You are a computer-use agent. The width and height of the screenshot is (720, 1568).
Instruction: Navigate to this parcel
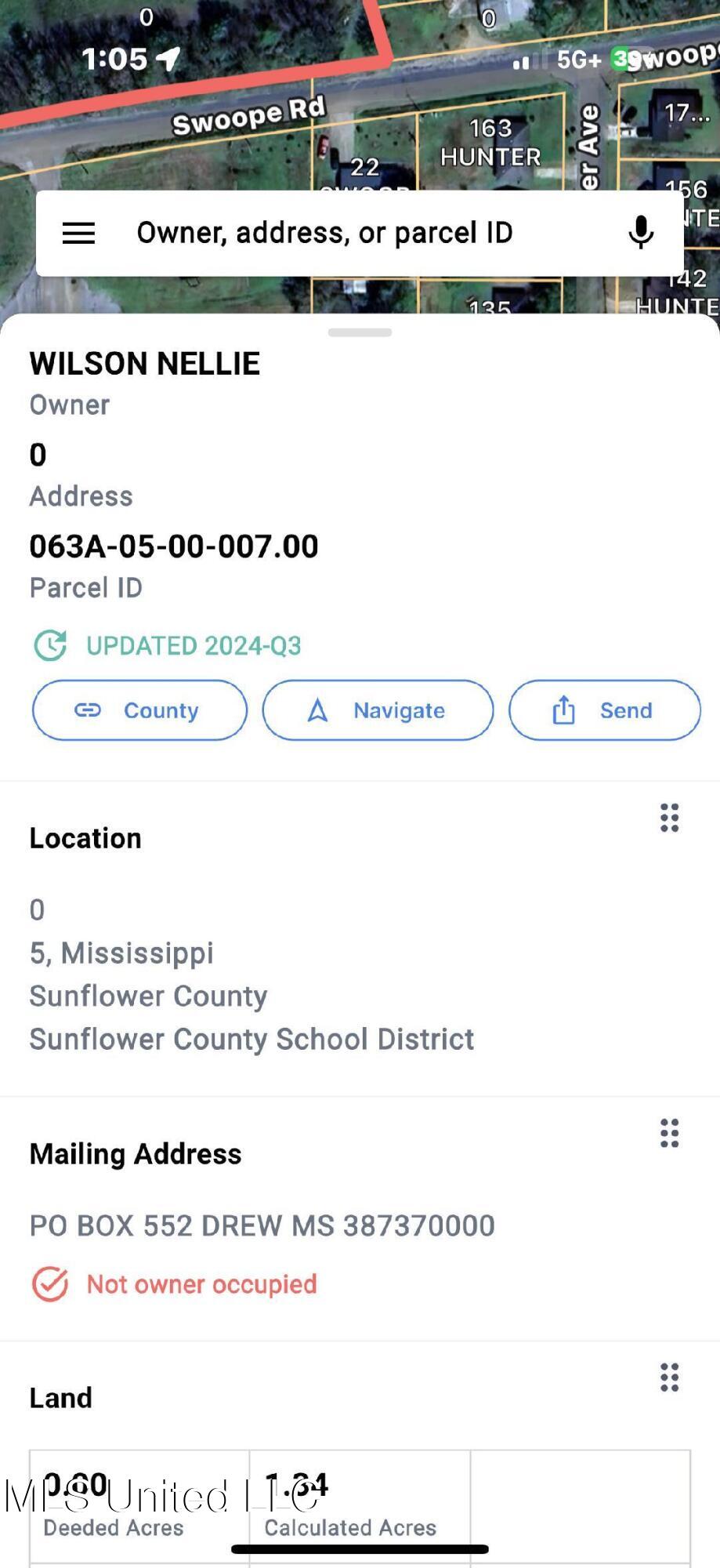point(378,710)
